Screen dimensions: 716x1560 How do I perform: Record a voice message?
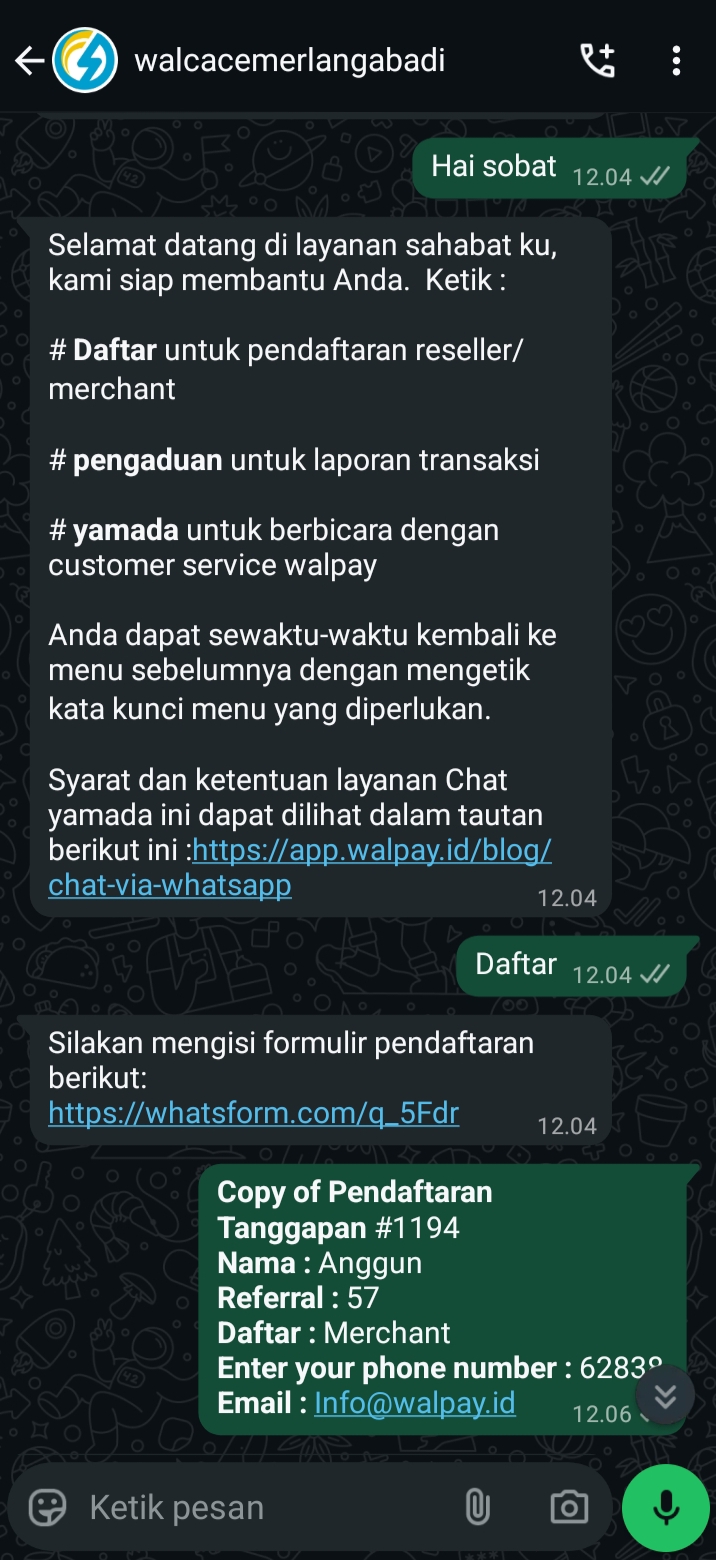tap(666, 1507)
